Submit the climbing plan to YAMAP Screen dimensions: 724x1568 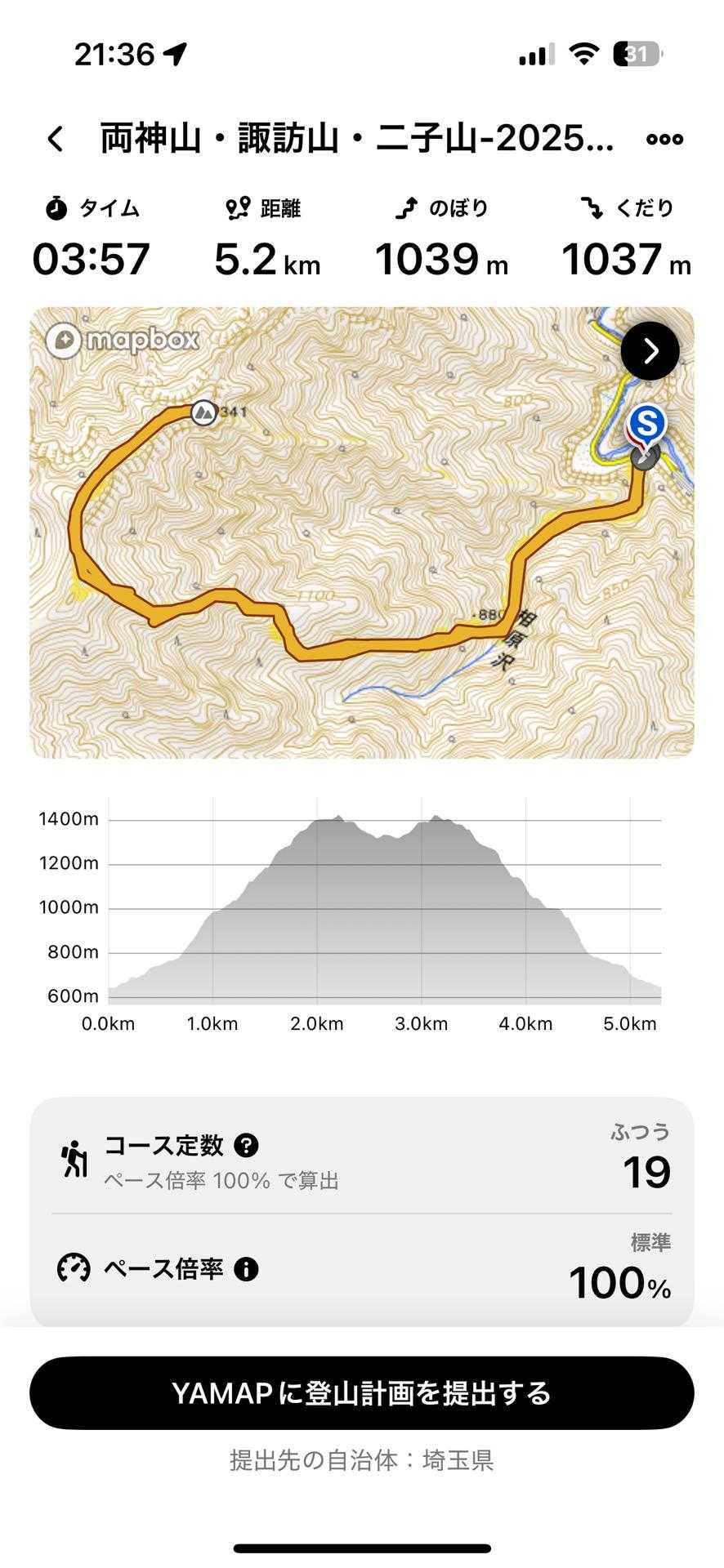coord(362,1392)
